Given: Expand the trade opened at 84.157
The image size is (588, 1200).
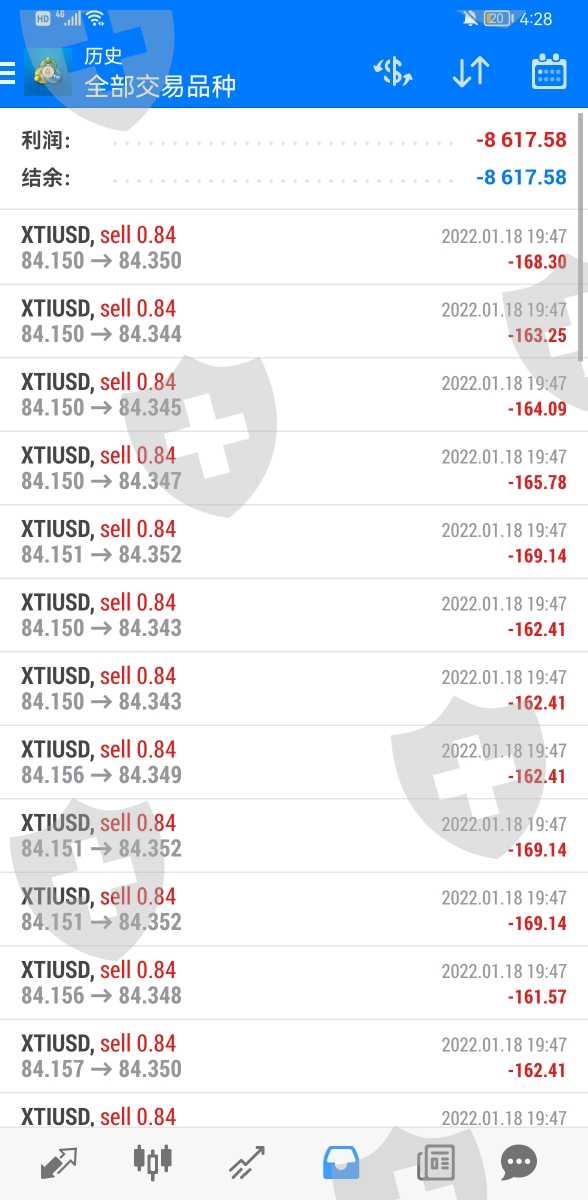Looking at the screenshot, I should point(294,1056).
